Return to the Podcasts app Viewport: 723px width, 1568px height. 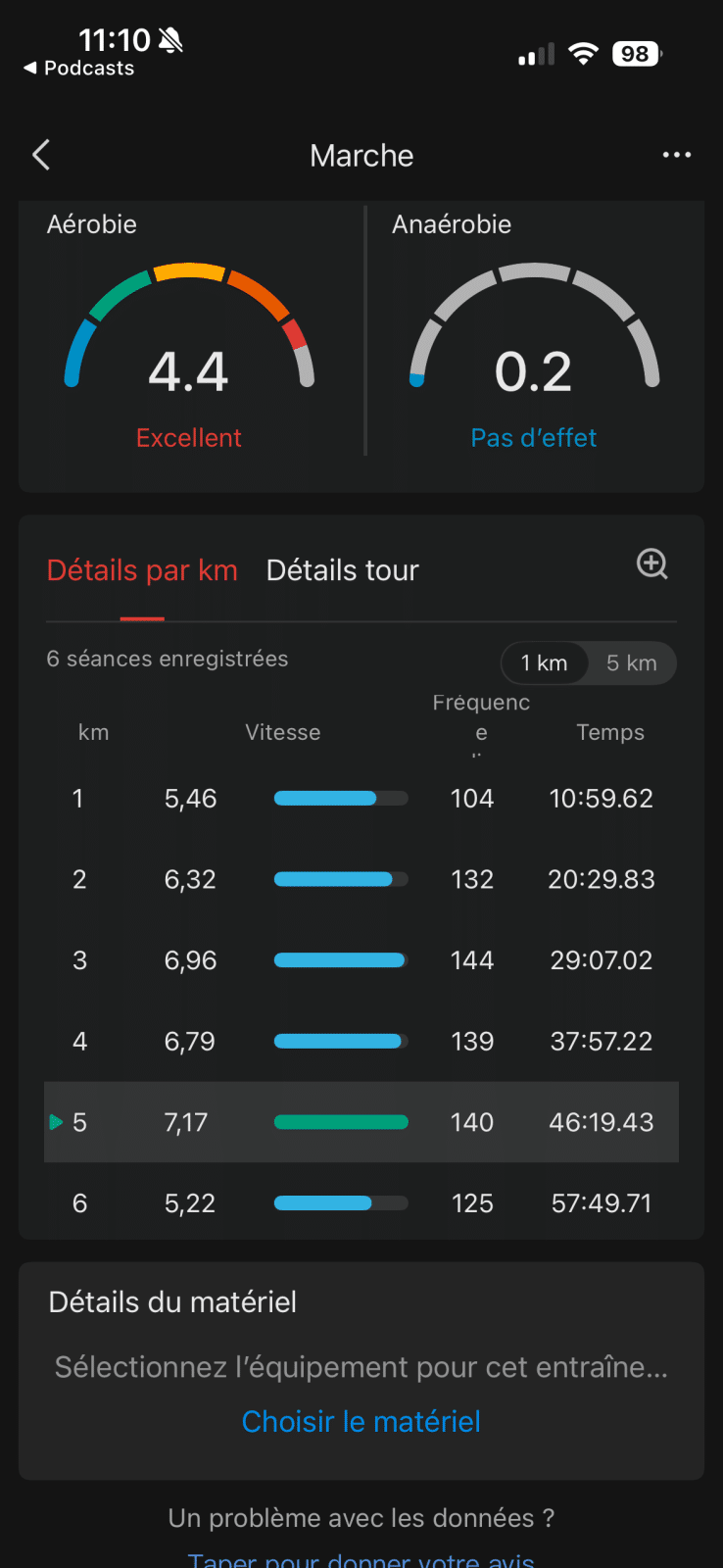tap(78, 68)
